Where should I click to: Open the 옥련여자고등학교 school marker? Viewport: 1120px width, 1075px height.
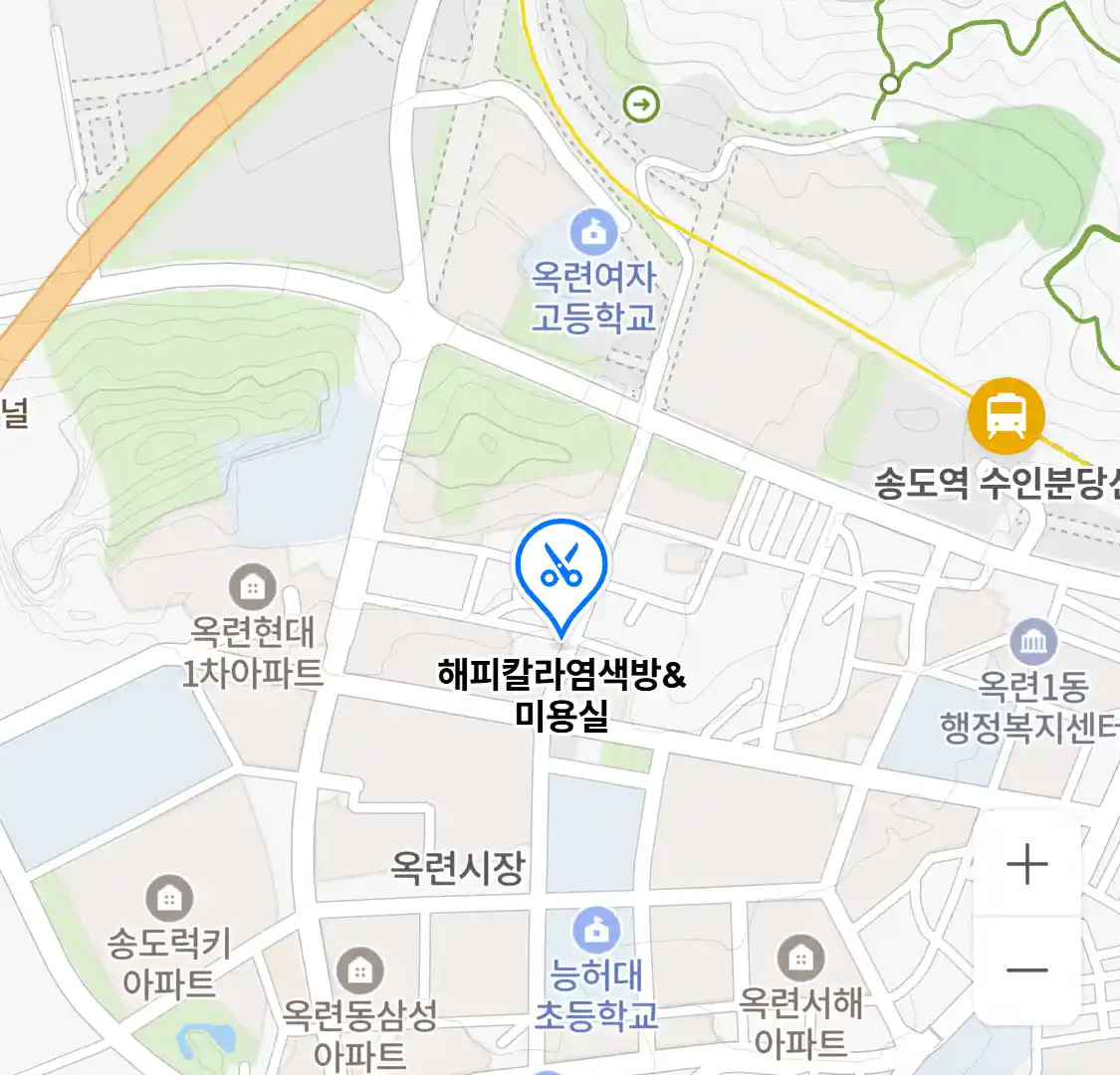pyautogui.click(x=594, y=233)
